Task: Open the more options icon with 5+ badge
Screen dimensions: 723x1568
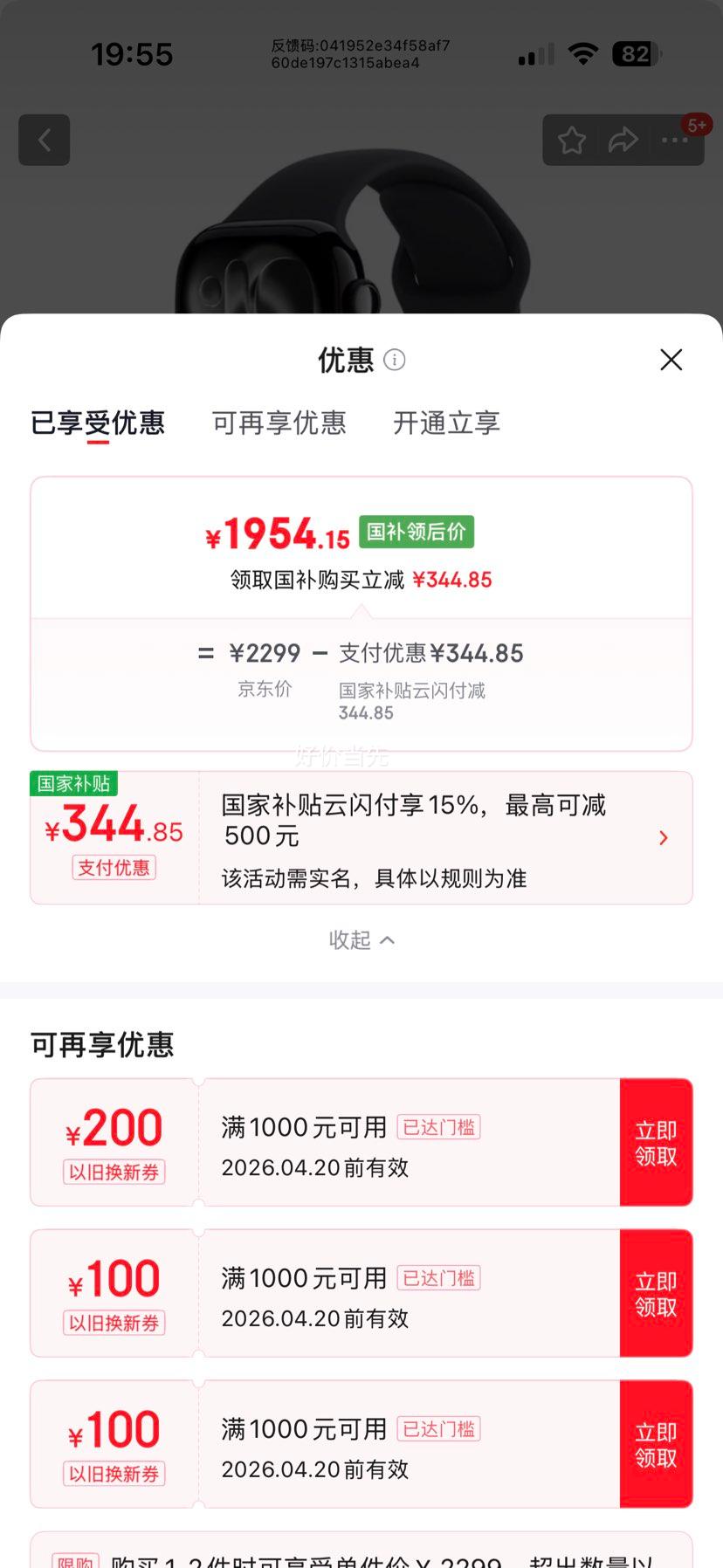Action: pyautogui.click(x=675, y=141)
